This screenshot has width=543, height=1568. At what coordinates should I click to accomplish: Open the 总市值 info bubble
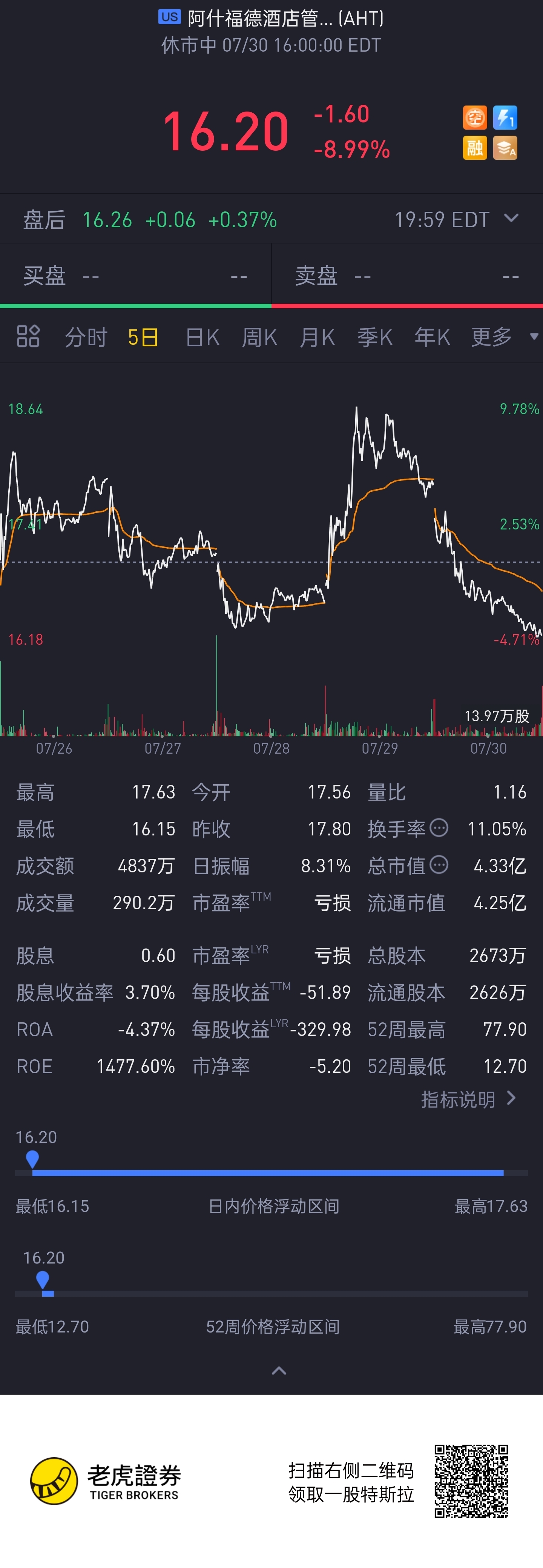439,864
